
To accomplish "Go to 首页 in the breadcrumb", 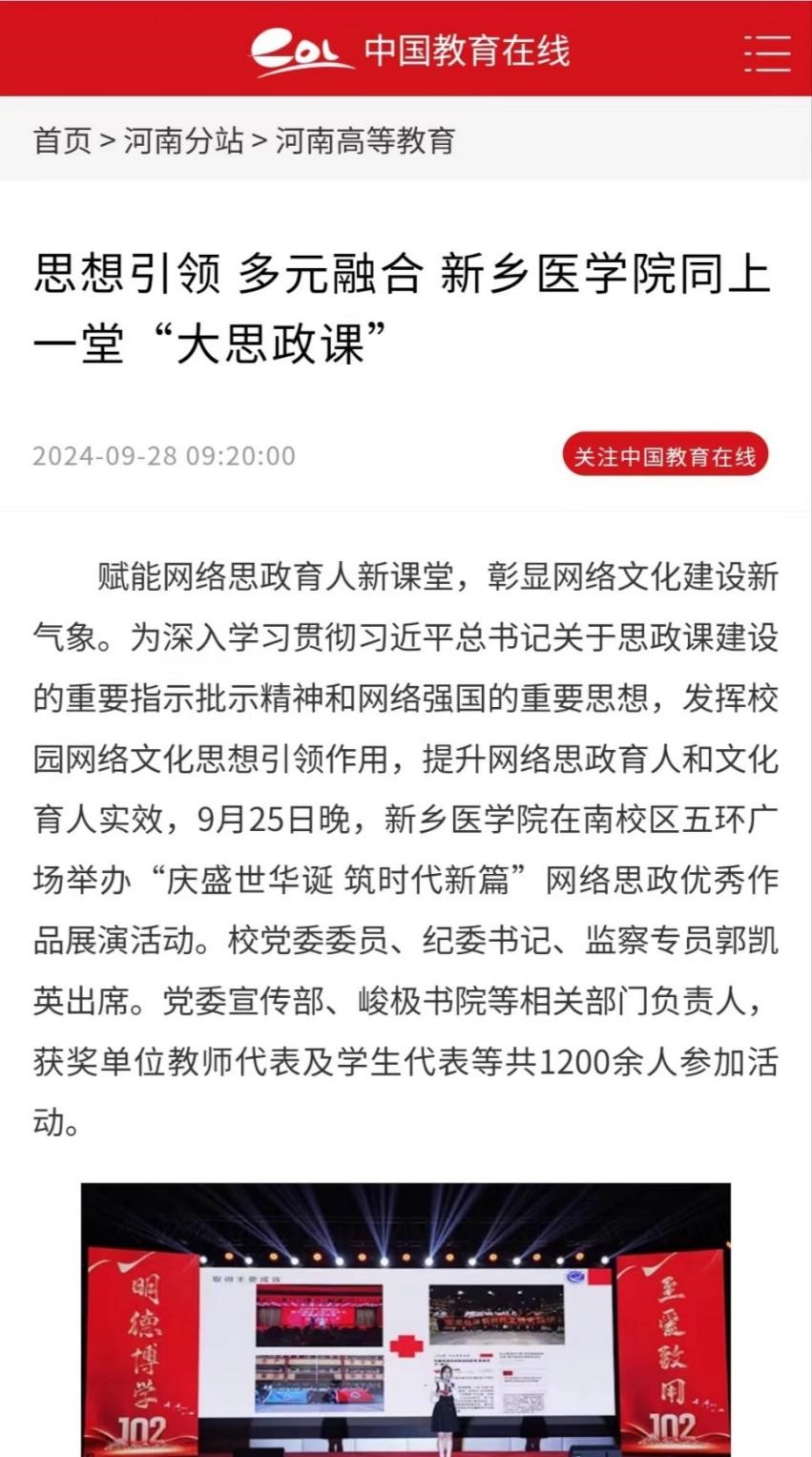I will tap(63, 140).
